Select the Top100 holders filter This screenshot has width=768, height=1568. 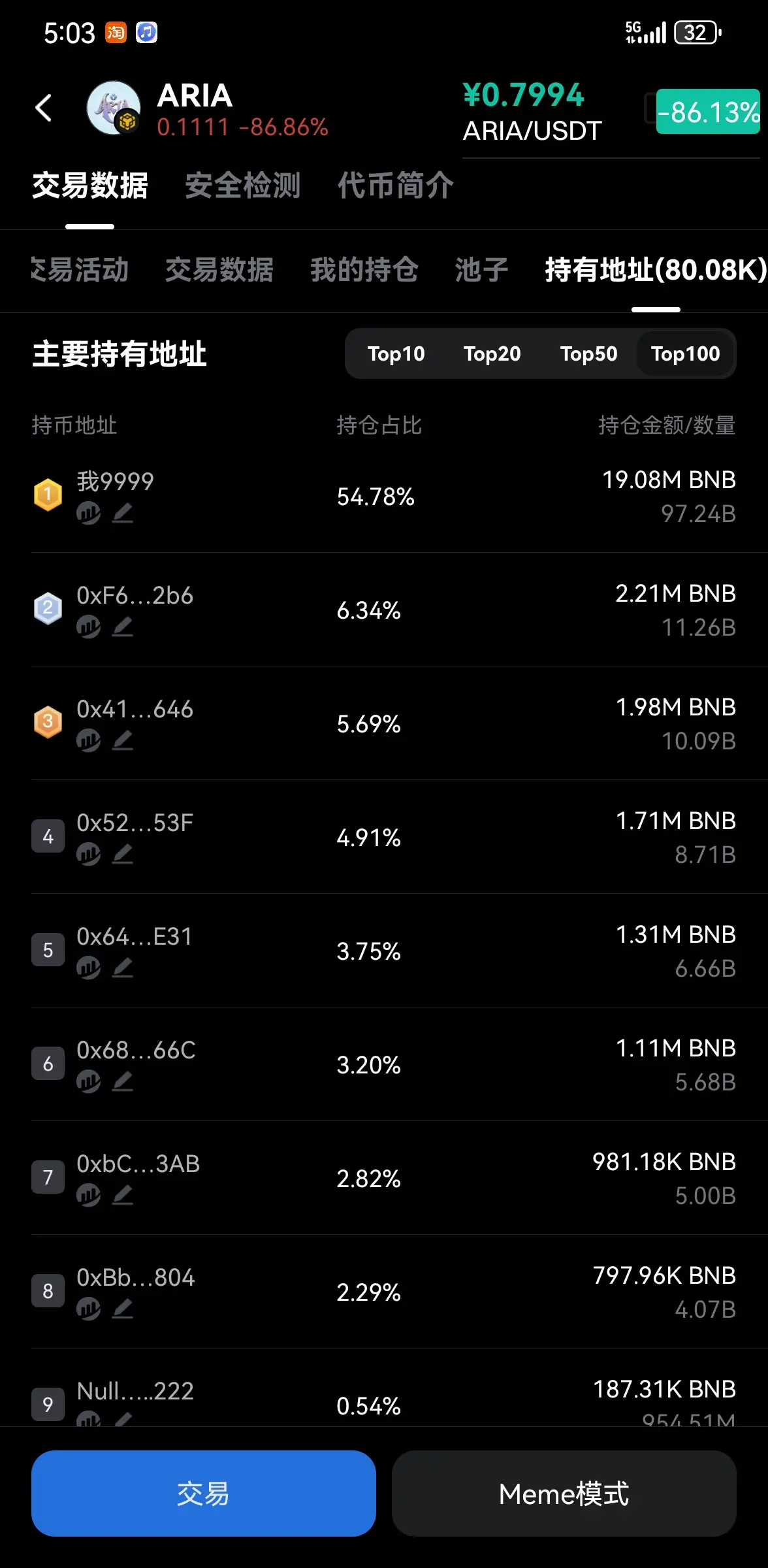[685, 353]
